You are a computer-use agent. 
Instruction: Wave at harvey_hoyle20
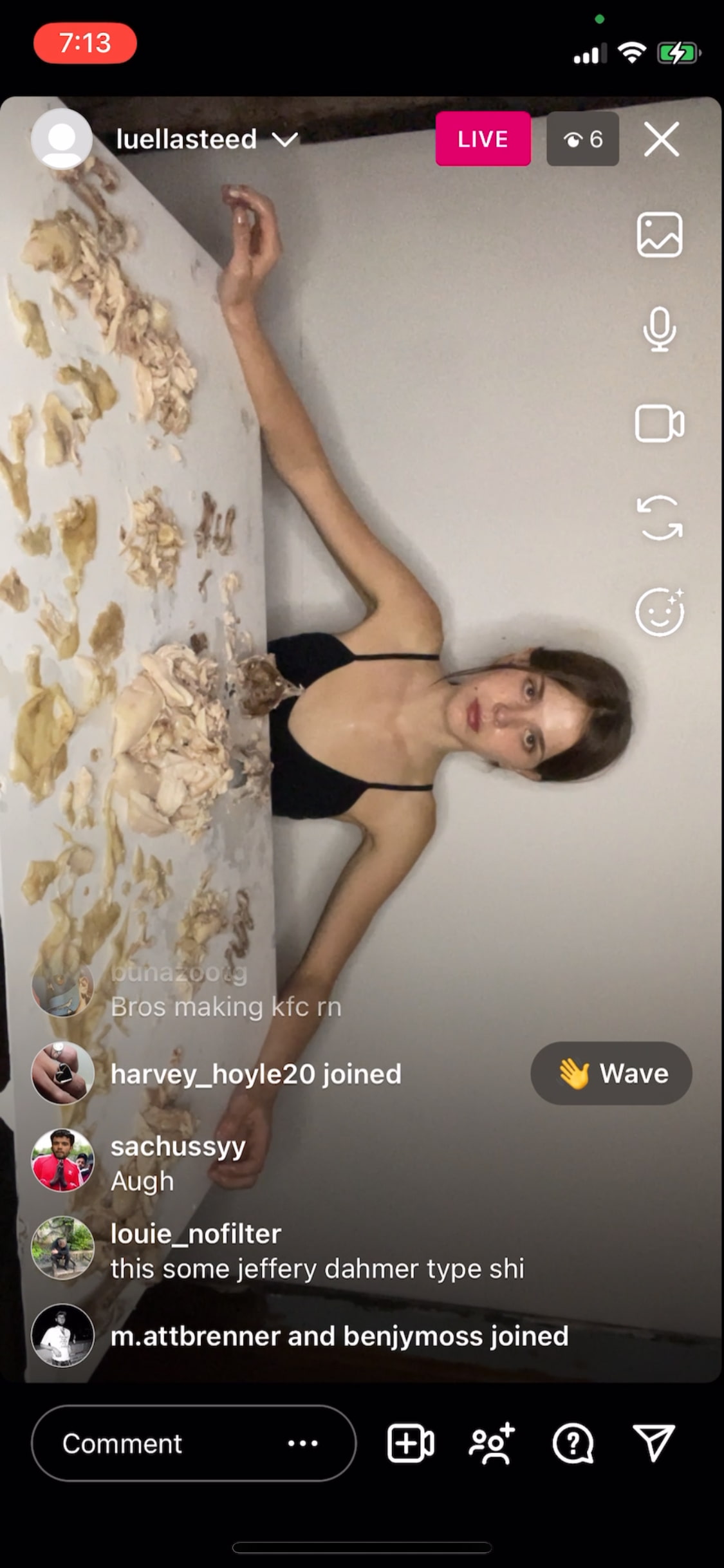pyautogui.click(x=611, y=1073)
